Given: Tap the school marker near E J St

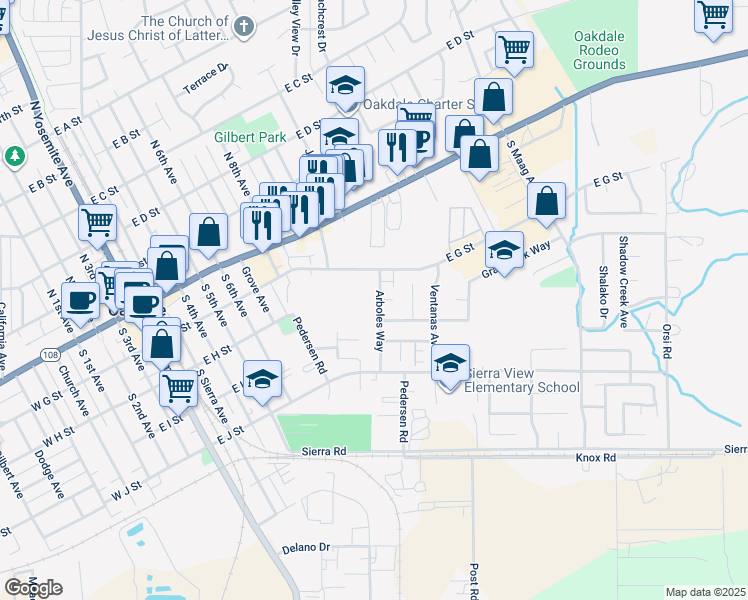Looking at the screenshot, I should click(262, 380).
